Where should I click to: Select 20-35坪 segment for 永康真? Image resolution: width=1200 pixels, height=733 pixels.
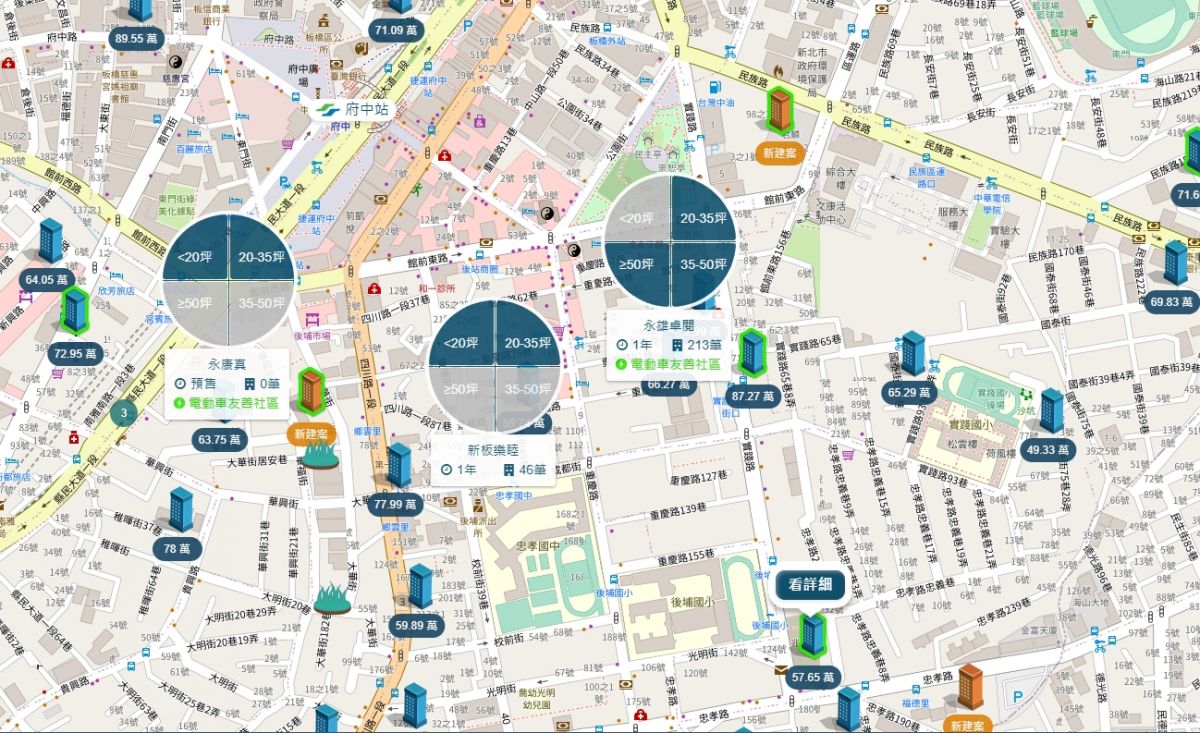click(259, 258)
